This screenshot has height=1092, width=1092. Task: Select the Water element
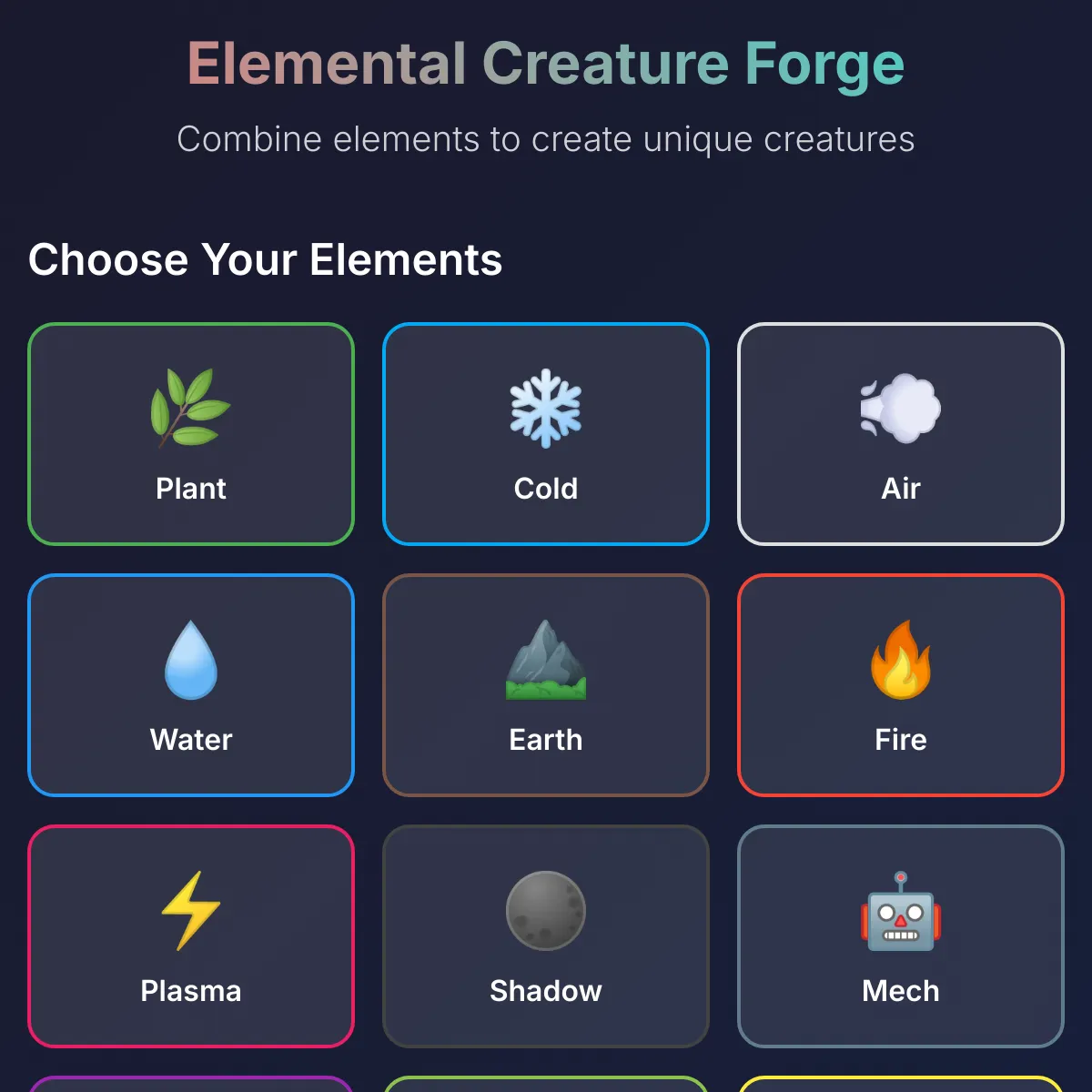[191, 685]
